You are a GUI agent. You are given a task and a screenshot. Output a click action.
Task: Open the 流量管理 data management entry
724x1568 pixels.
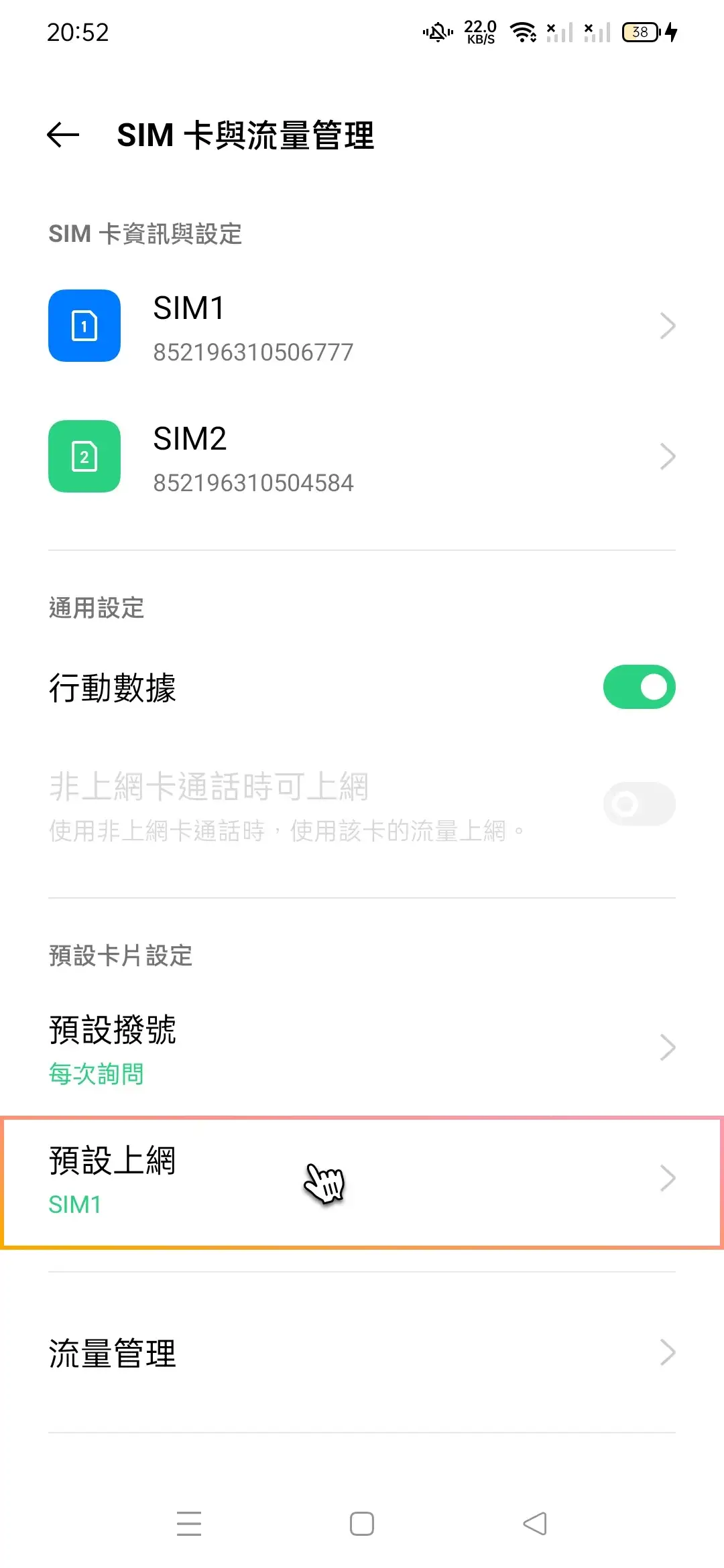[362, 1354]
